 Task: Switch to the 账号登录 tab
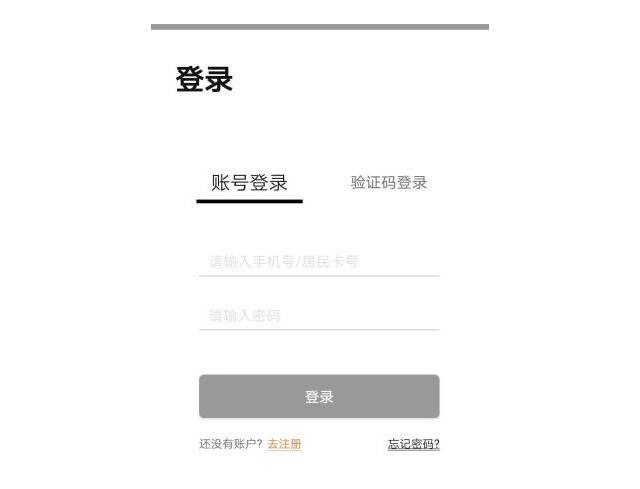249,183
